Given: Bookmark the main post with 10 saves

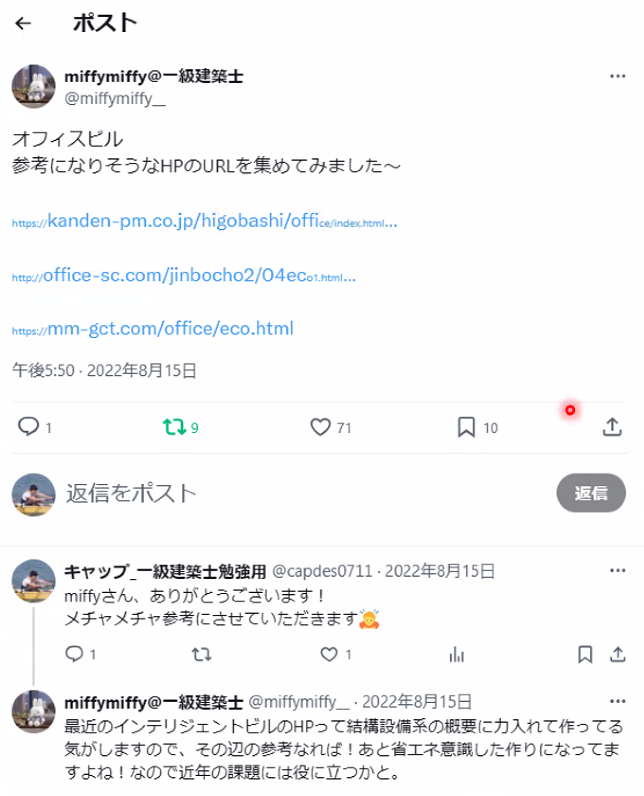Looking at the screenshot, I should click(x=466, y=427).
